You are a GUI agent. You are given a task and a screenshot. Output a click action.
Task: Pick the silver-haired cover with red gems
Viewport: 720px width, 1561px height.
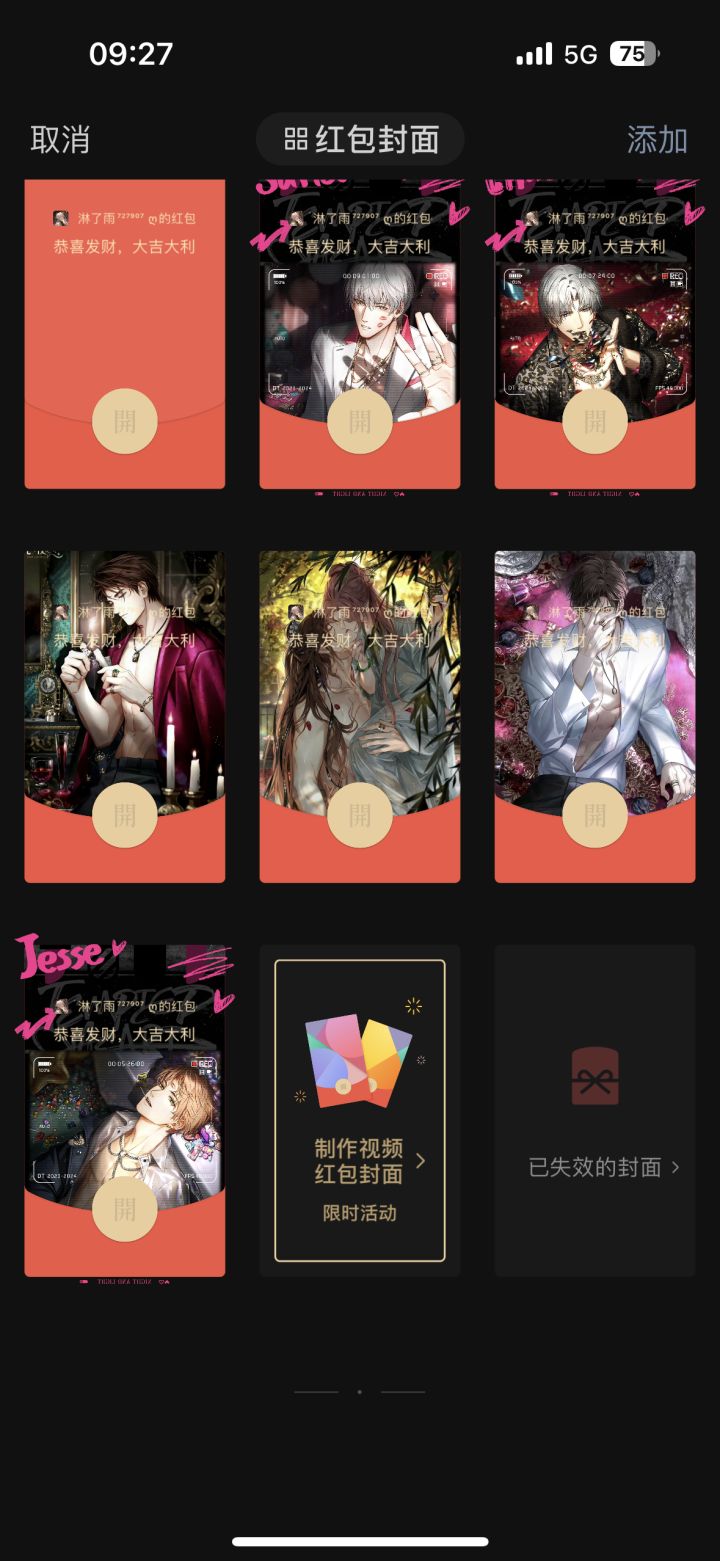[x=595, y=334]
